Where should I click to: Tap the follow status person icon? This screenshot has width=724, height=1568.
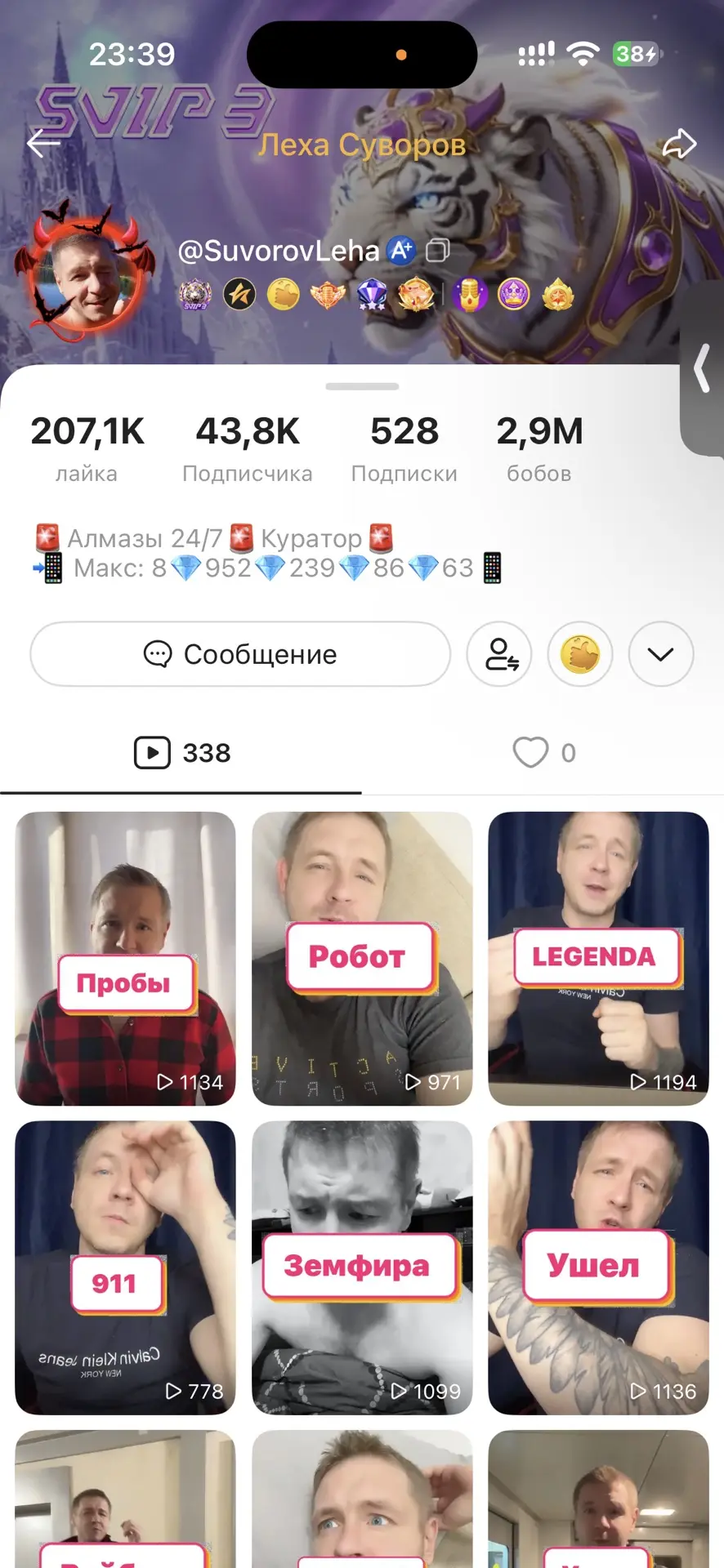pos(499,654)
